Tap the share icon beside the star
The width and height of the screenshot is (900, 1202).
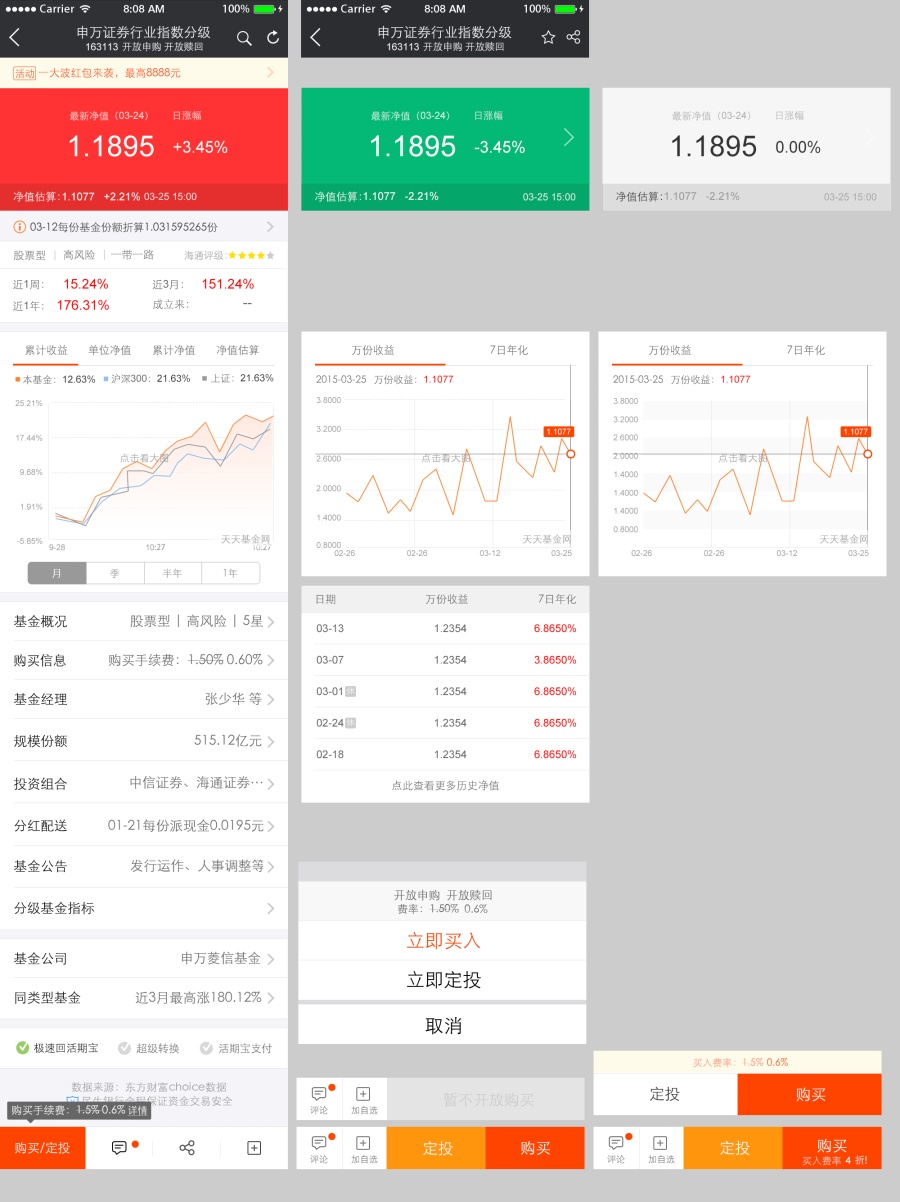tap(574, 36)
